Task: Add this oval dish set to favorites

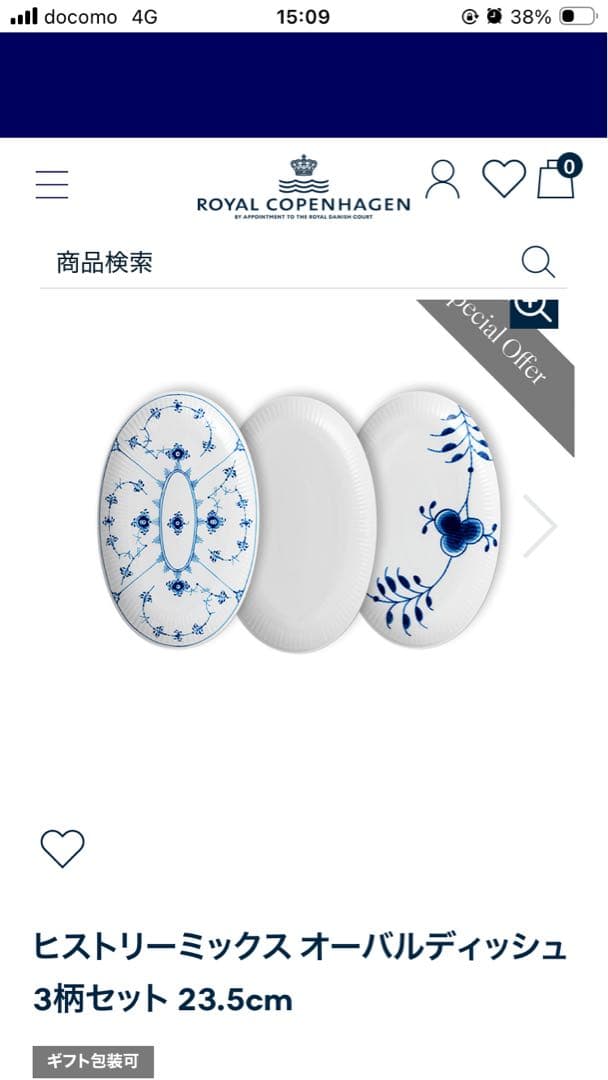Action: pyautogui.click(x=62, y=848)
